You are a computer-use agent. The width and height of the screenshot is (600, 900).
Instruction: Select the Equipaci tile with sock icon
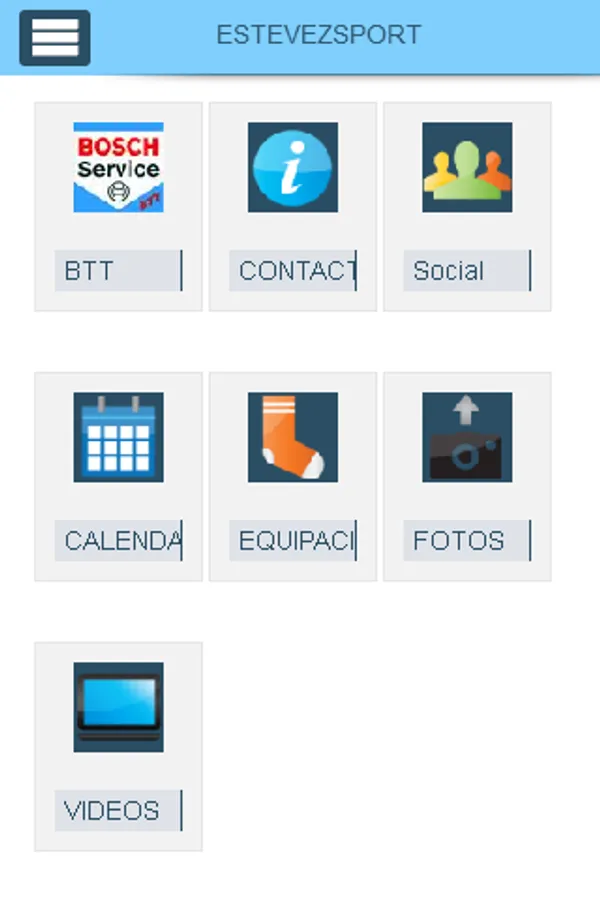[x=292, y=476]
